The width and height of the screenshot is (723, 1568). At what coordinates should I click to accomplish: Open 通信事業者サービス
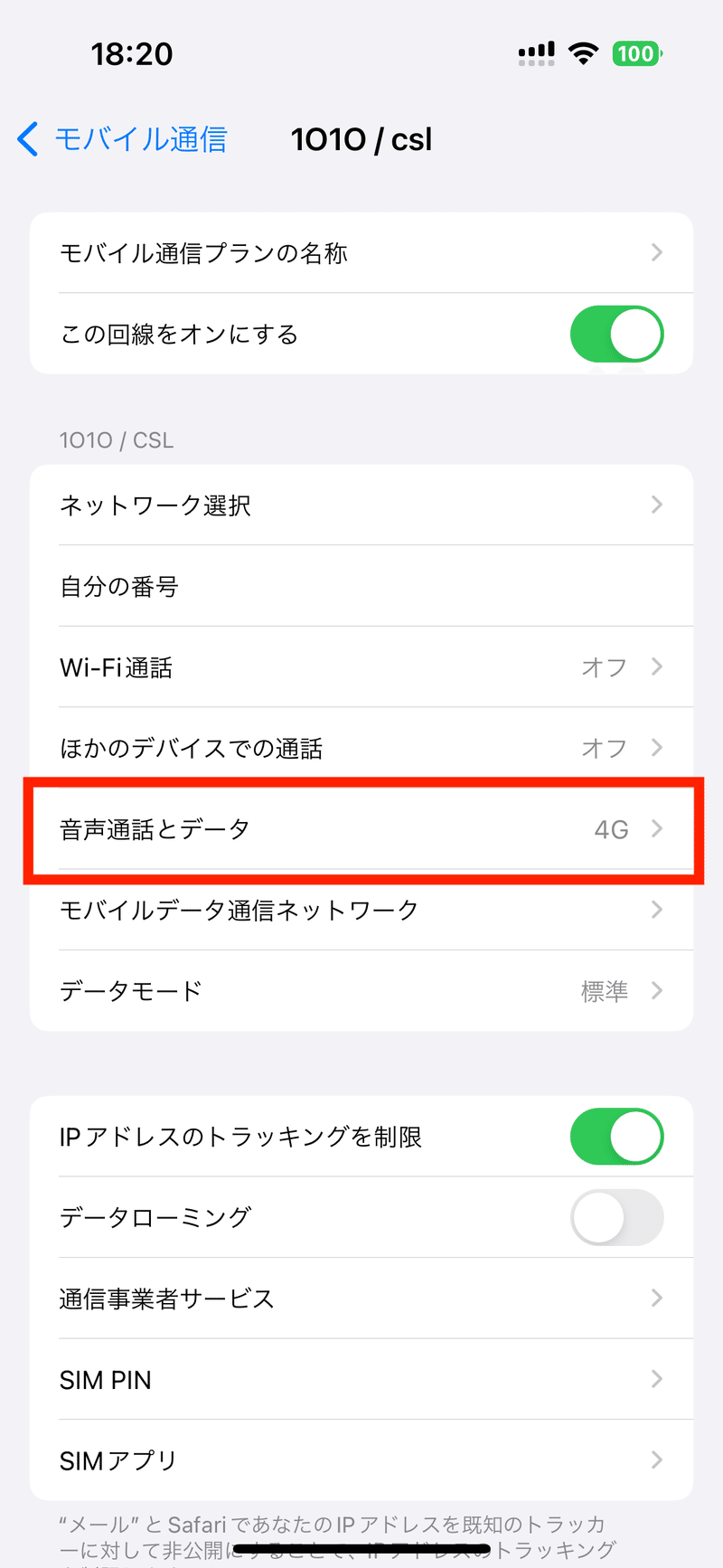click(361, 1299)
